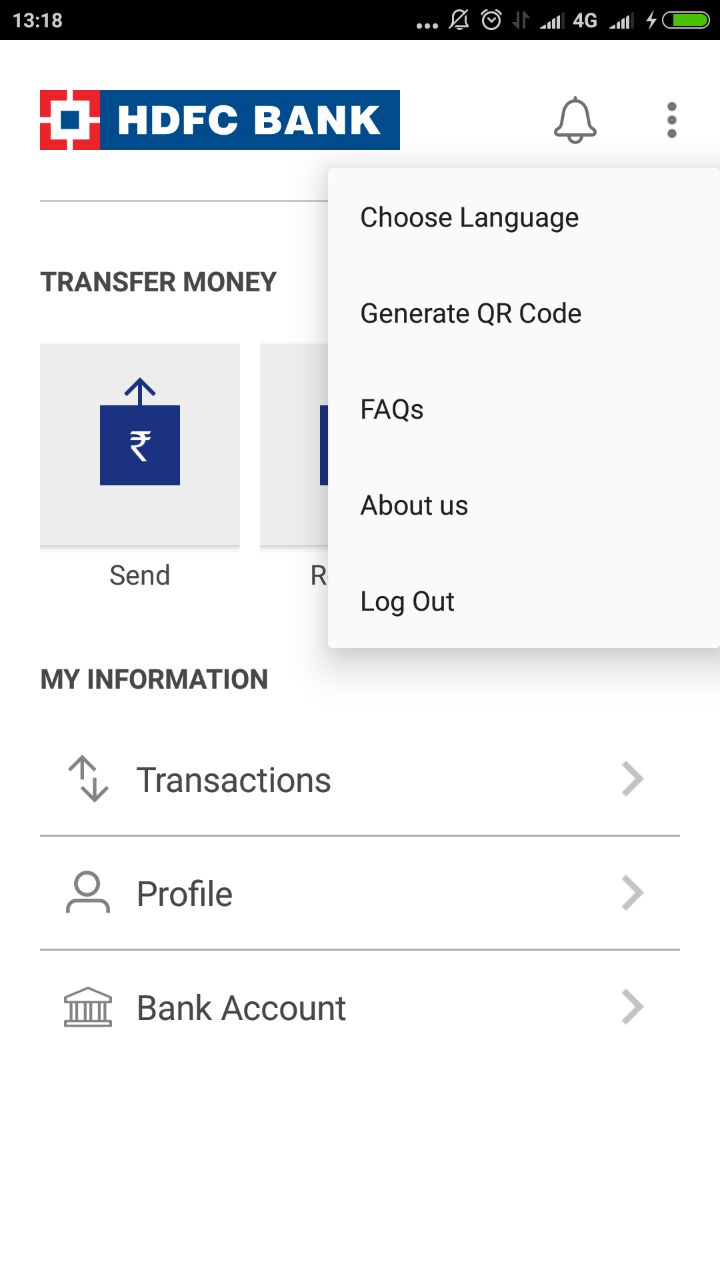This screenshot has height=1280, width=720.
Task: Select Choose Language from the menu
Action: coord(470,218)
